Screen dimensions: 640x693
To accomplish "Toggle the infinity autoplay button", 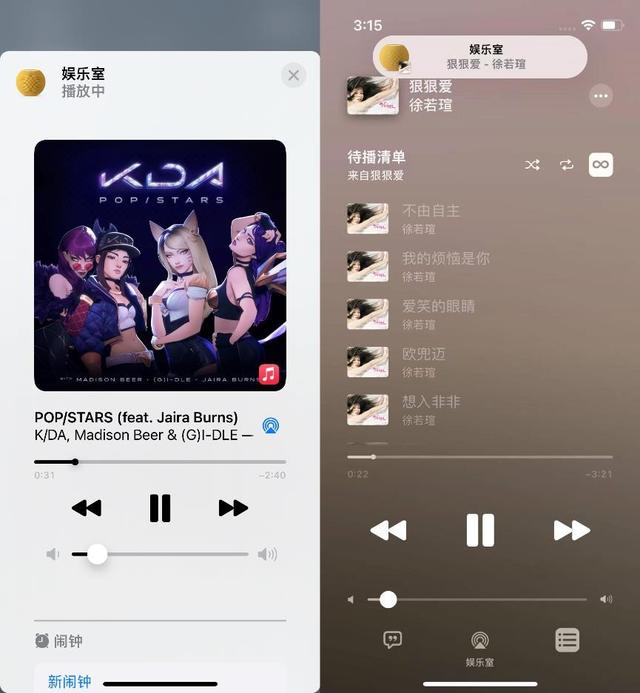I will (x=601, y=165).
